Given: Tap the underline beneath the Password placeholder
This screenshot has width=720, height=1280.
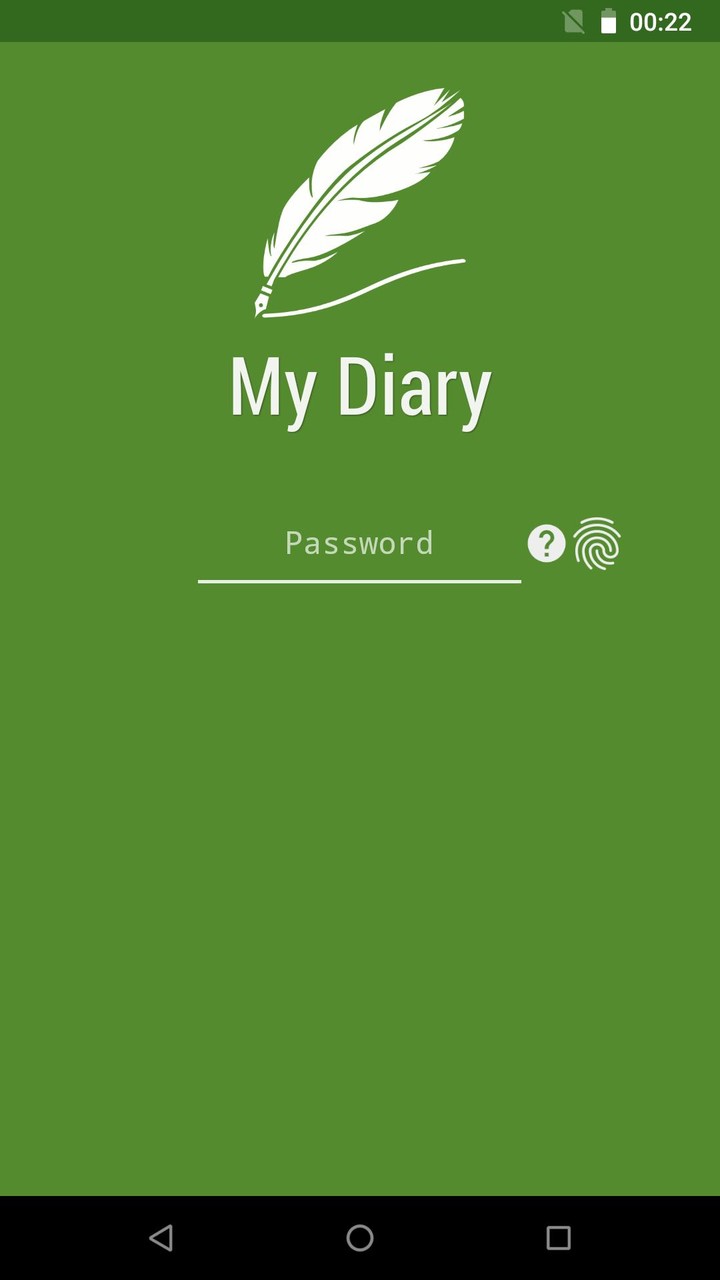Looking at the screenshot, I should [x=358, y=582].
